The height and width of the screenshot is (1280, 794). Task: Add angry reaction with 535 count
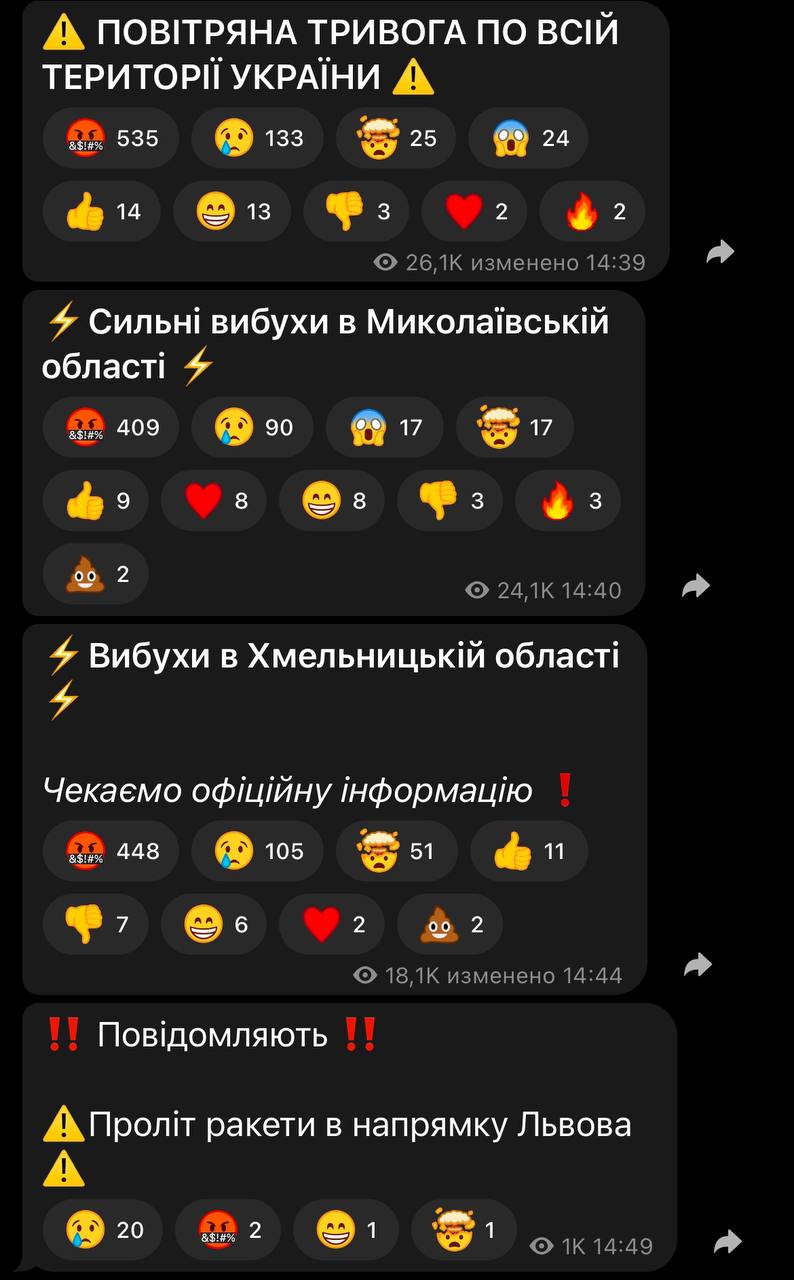tap(110, 138)
